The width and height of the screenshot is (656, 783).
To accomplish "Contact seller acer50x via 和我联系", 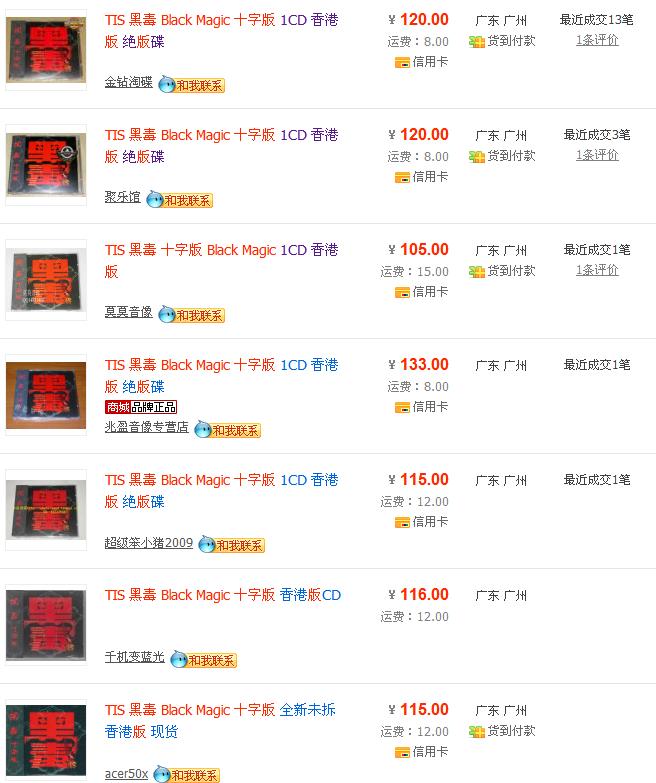I will pyautogui.click(x=185, y=775).
